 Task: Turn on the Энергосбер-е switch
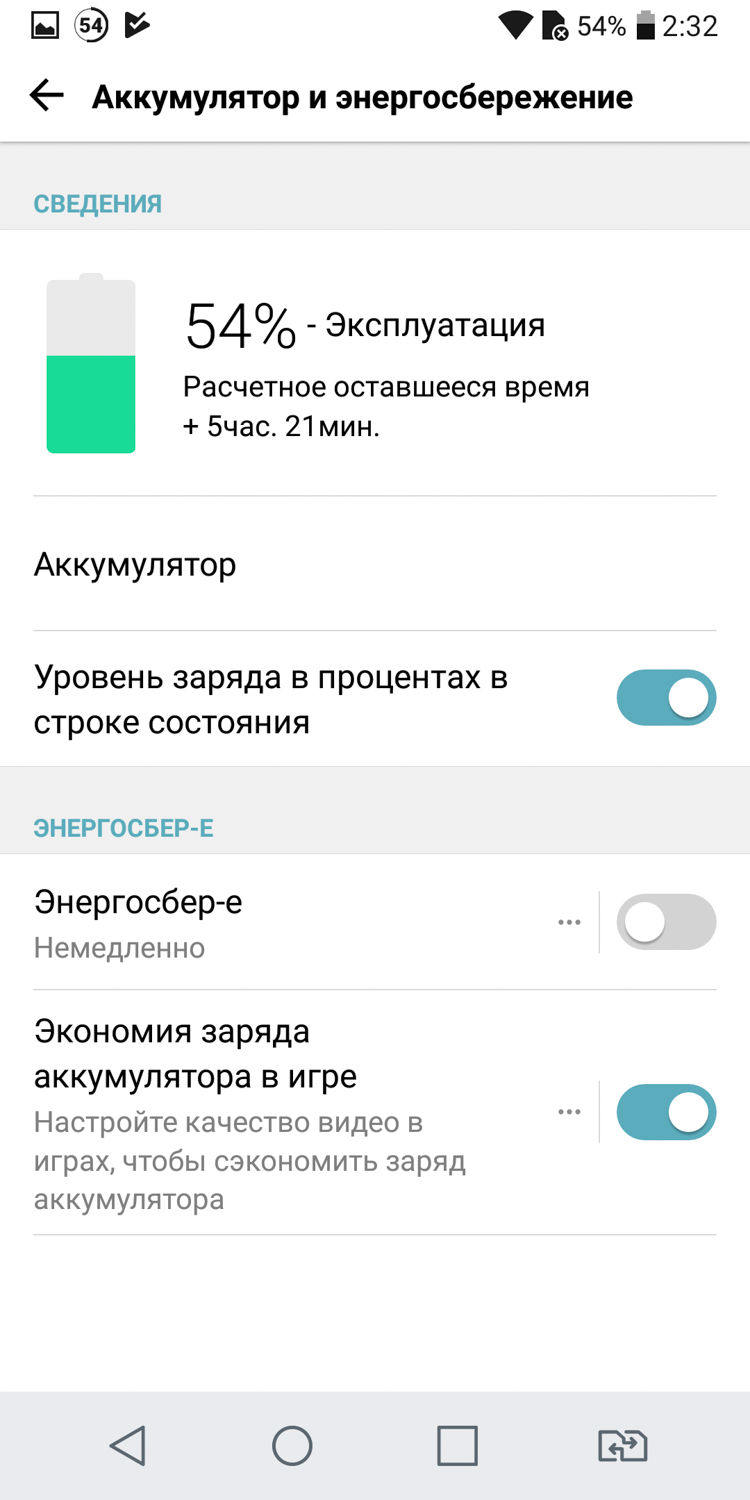666,922
